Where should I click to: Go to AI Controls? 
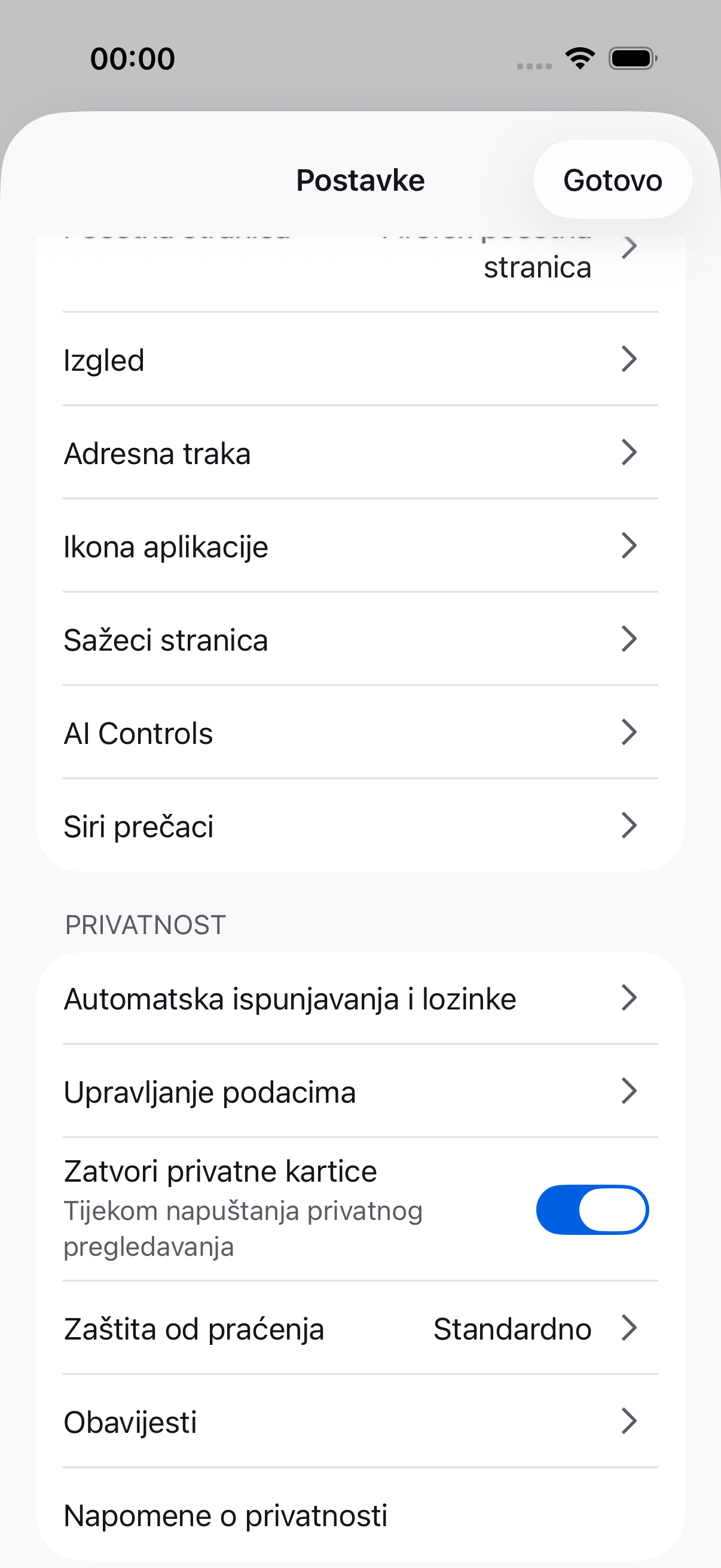click(360, 732)
